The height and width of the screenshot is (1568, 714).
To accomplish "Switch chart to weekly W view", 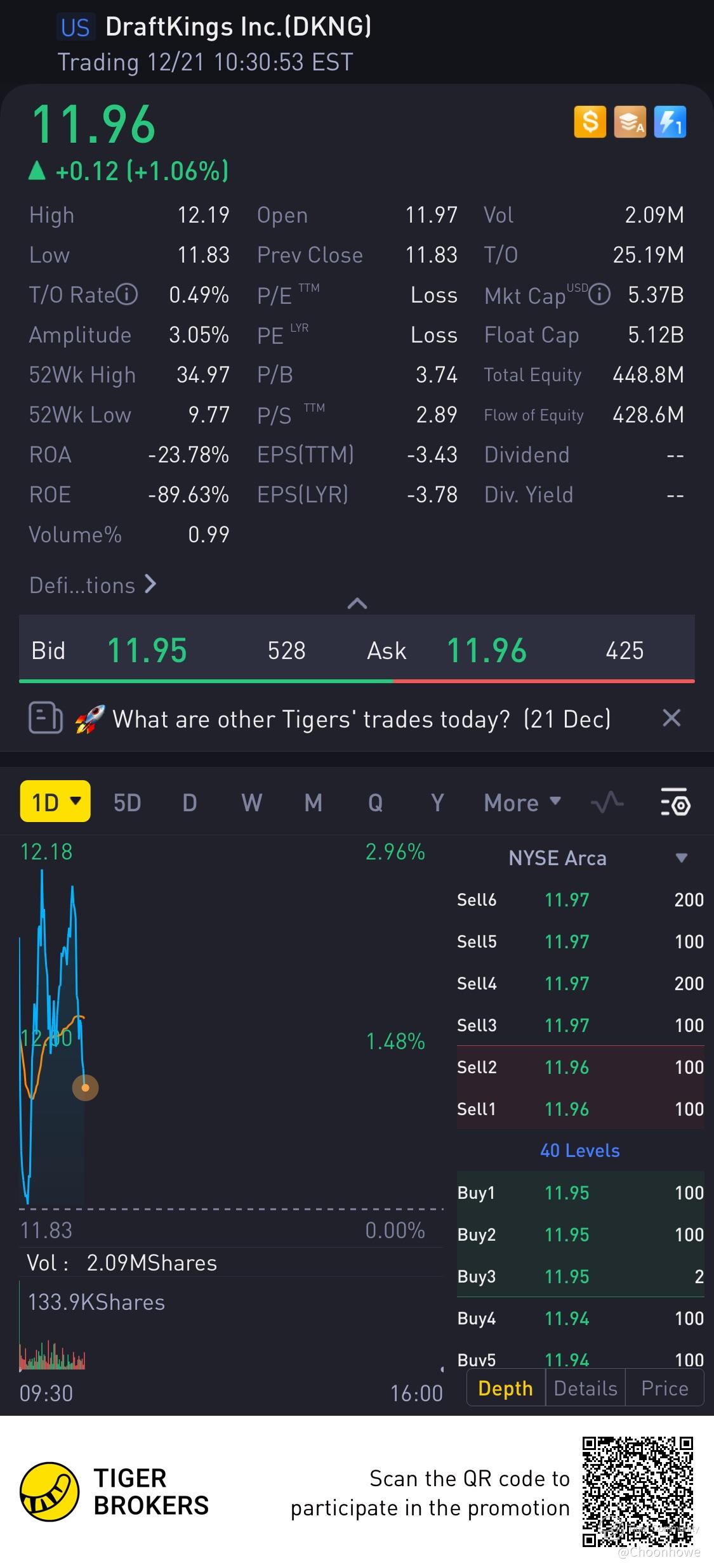I will 251,803.
